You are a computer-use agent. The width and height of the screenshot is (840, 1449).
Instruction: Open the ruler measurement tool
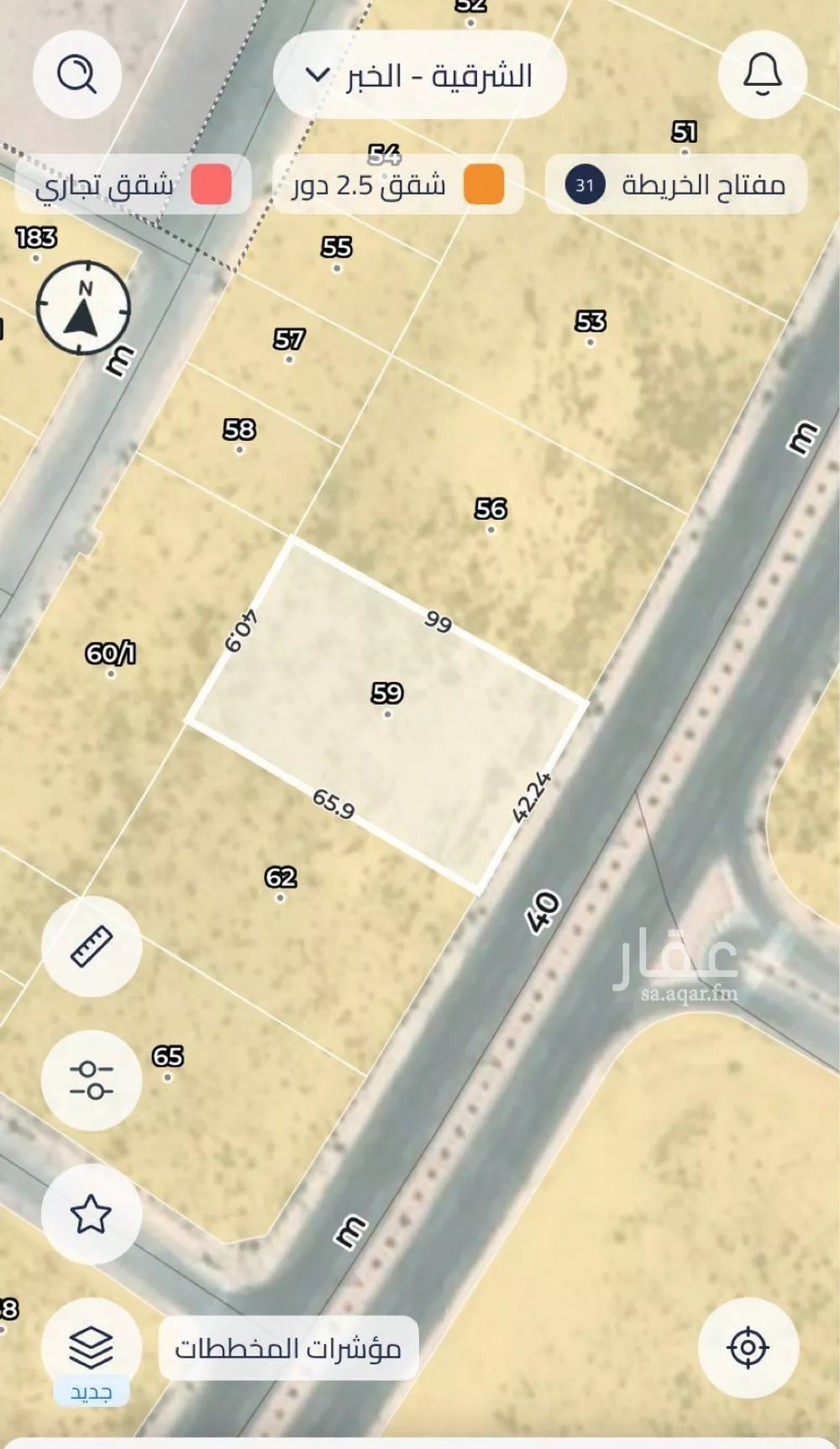tap(92, 946)
